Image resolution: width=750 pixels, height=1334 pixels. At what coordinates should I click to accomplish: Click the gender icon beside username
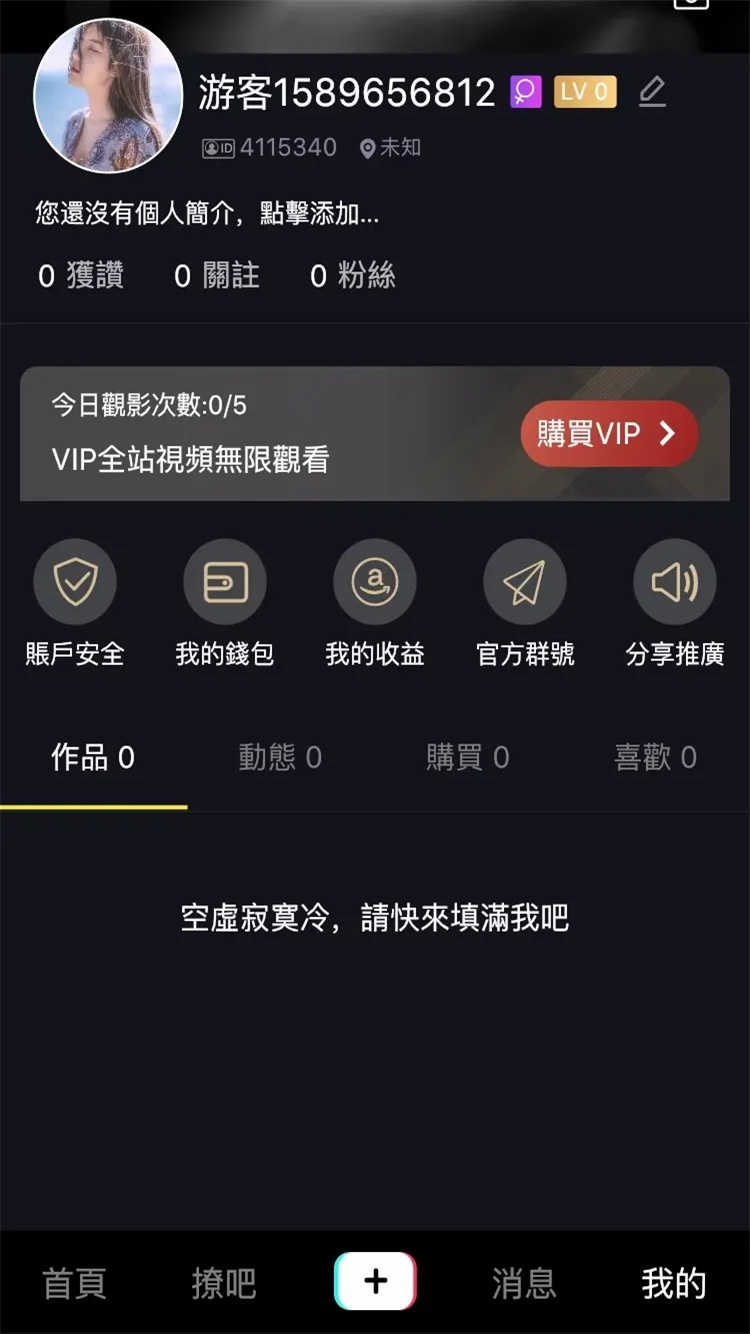[525, 91]
